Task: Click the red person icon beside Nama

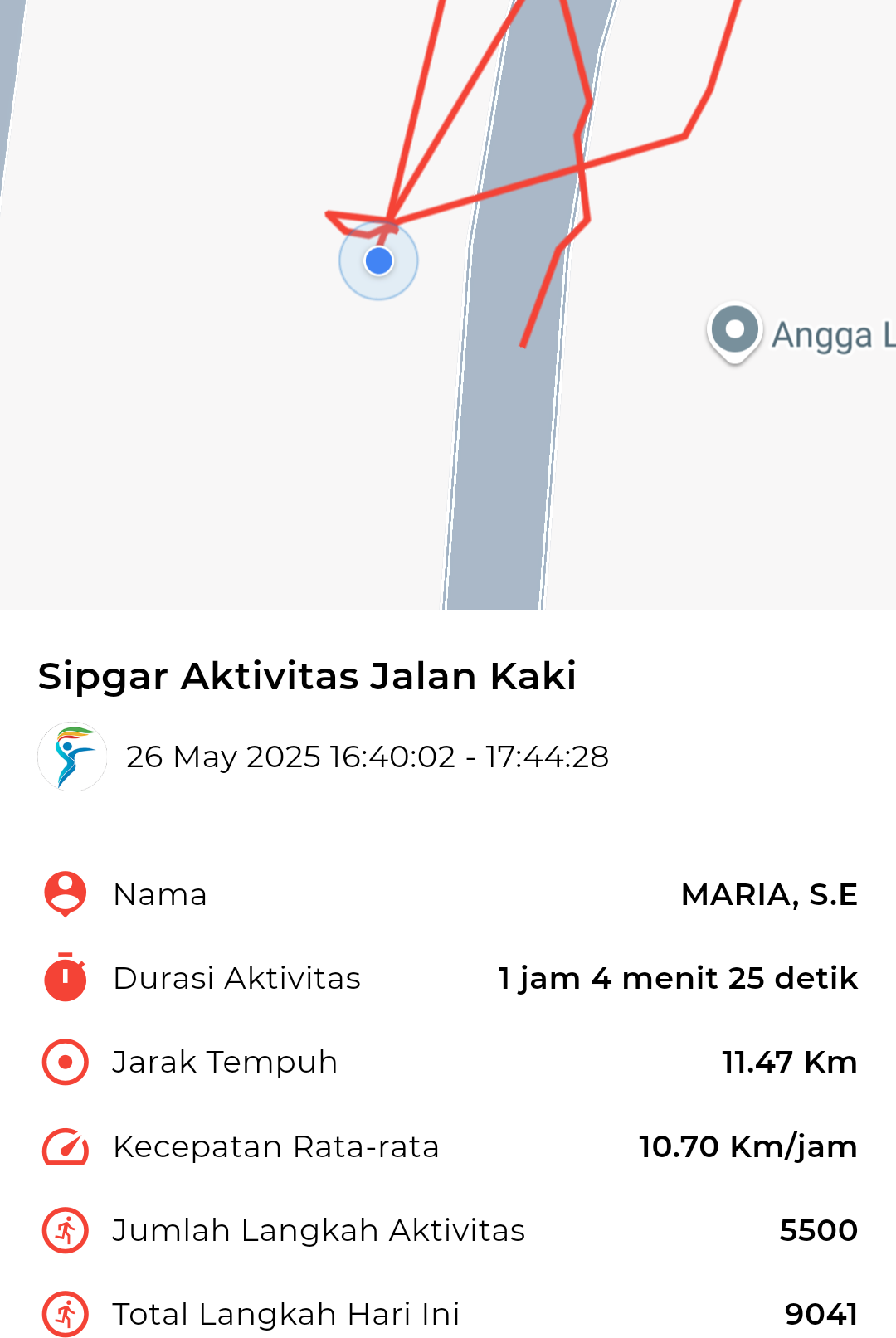Action: 64,893
